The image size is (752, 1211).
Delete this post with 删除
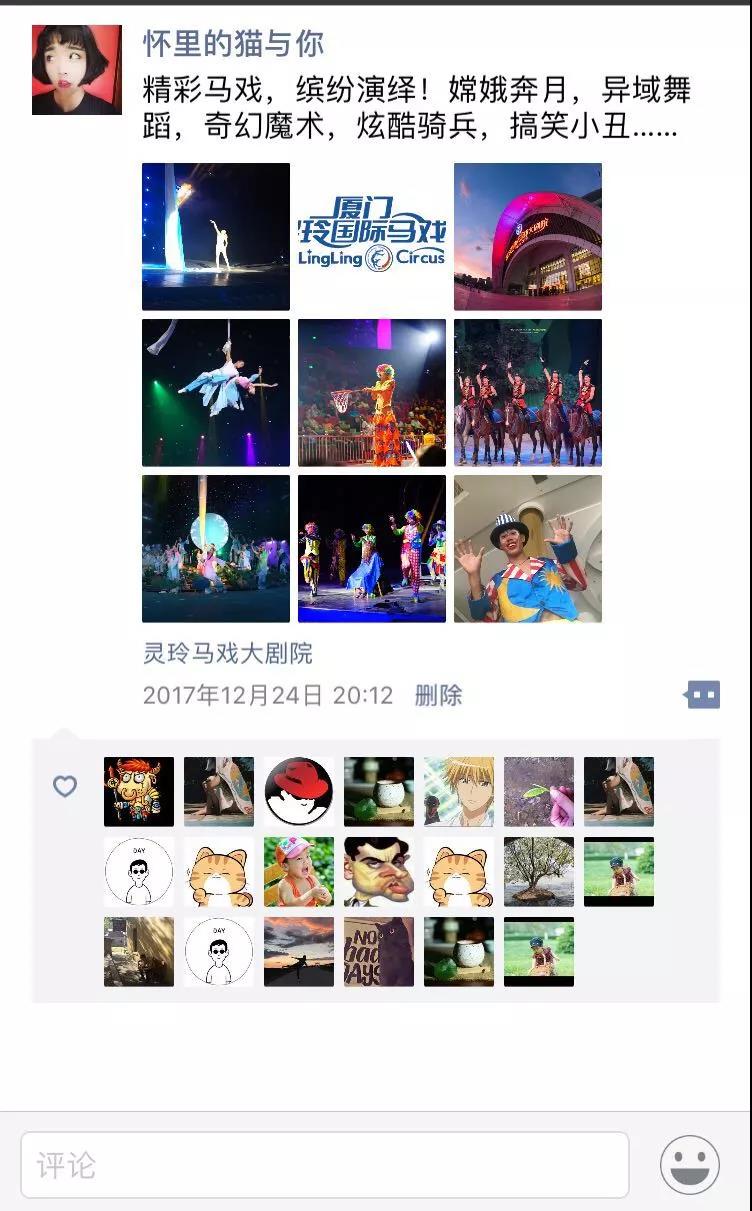point(438,695)
